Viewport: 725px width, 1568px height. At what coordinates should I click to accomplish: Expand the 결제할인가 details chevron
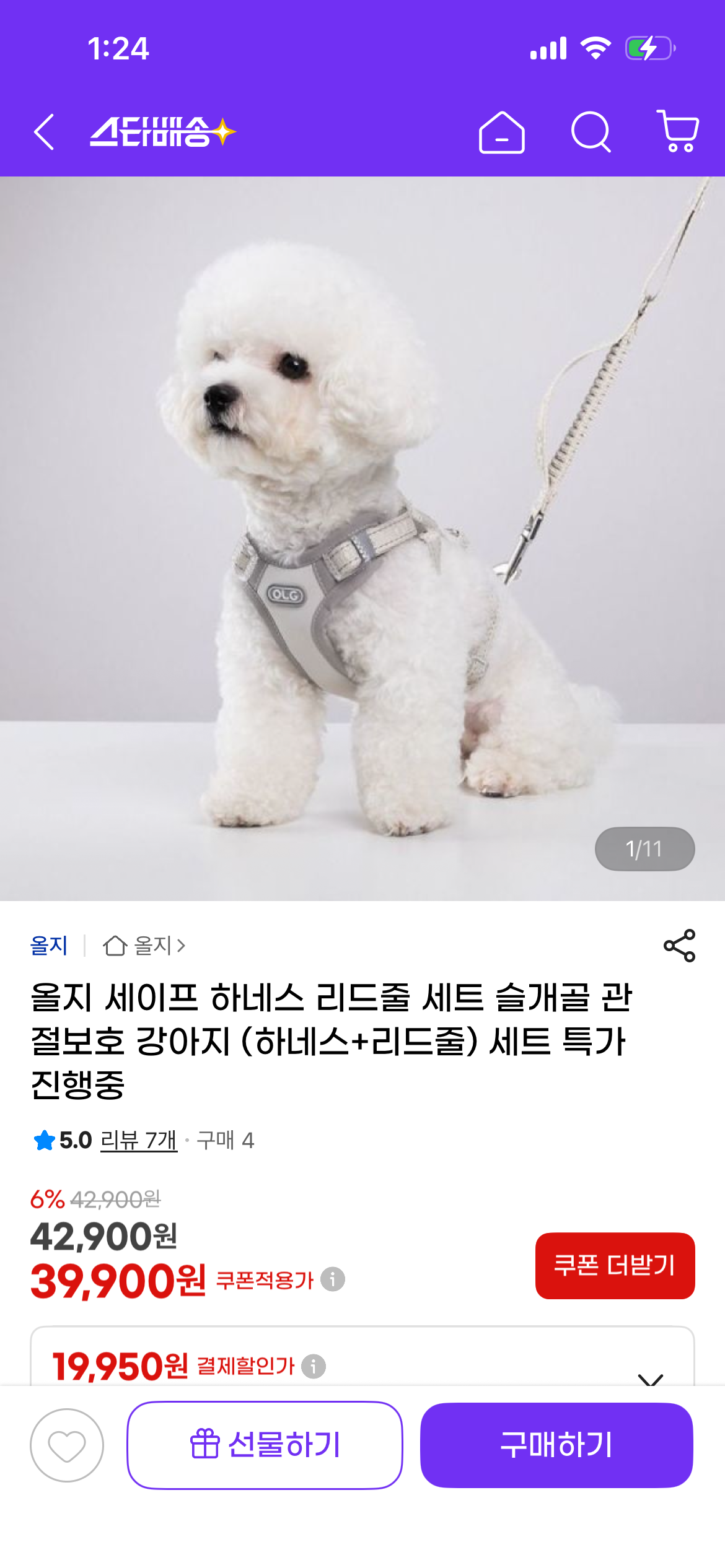(x=651, y=1377)
